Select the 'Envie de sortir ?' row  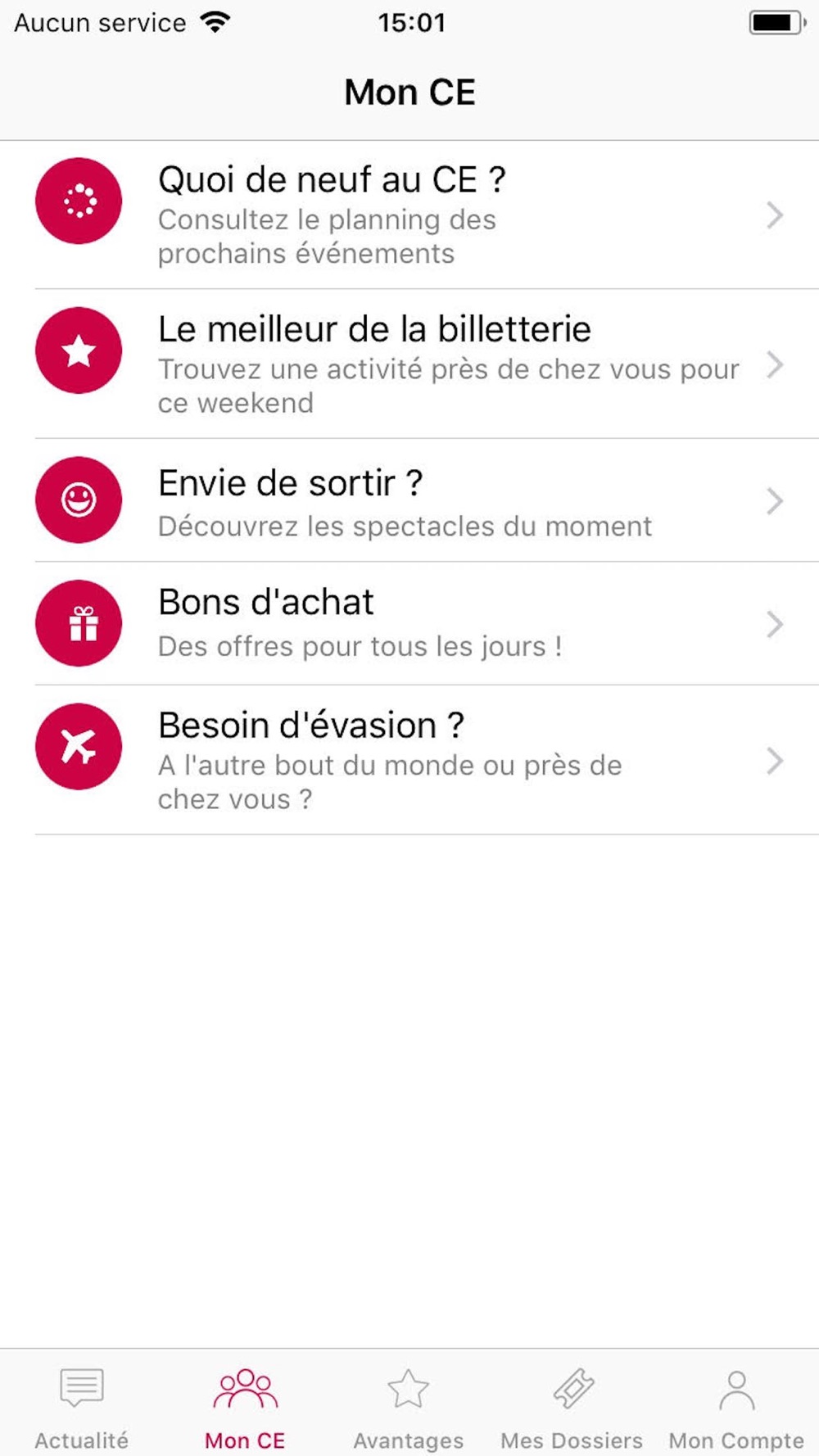[409, 500]
